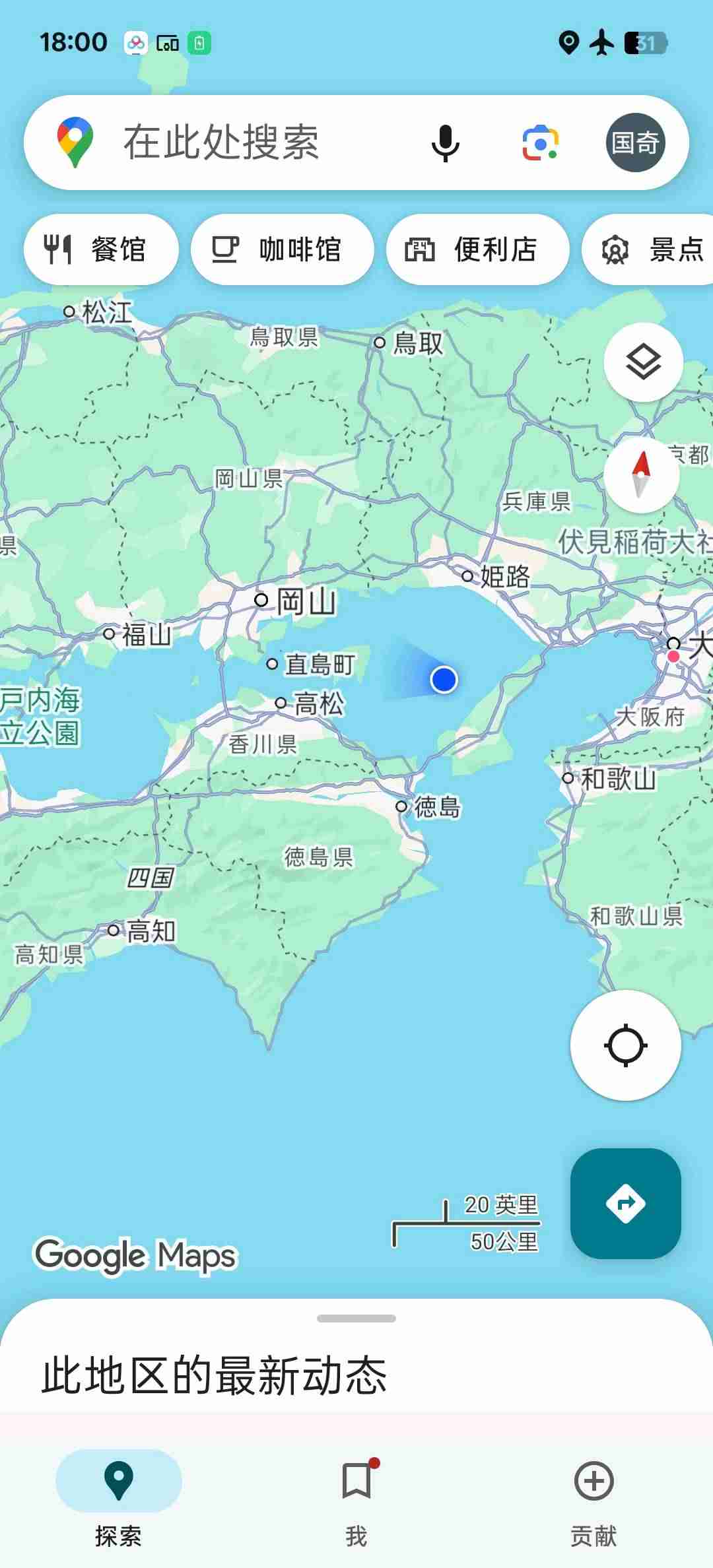Image resolution: width=713 pixels, height=1568 pixels.
Task: Open Google Lens camera search
Action: coord(541,143)
